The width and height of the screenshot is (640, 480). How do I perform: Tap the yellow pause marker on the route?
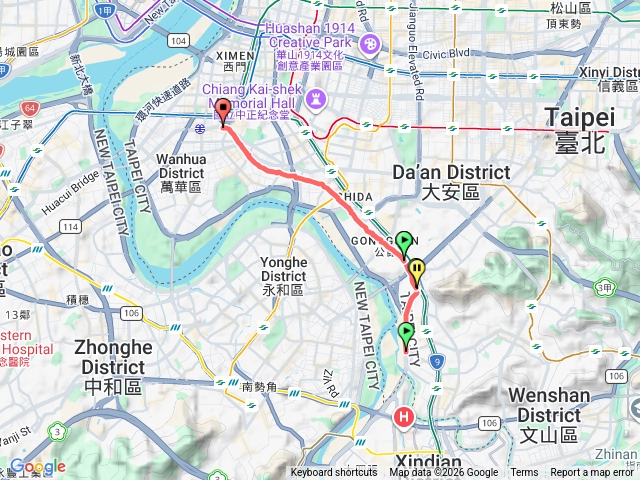tap(417, 269)
